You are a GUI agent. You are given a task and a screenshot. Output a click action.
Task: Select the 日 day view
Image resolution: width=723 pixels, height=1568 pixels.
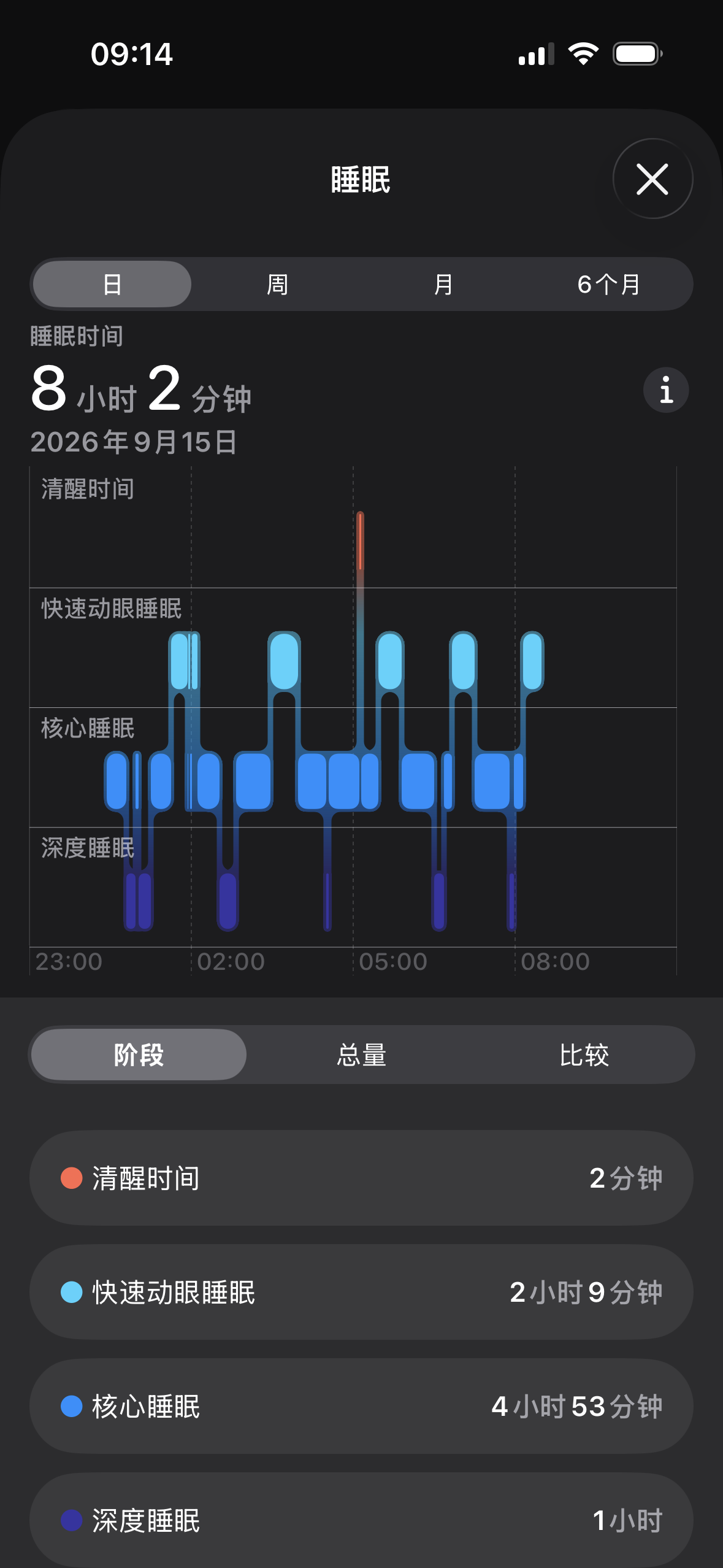click(x=112, y=284)
